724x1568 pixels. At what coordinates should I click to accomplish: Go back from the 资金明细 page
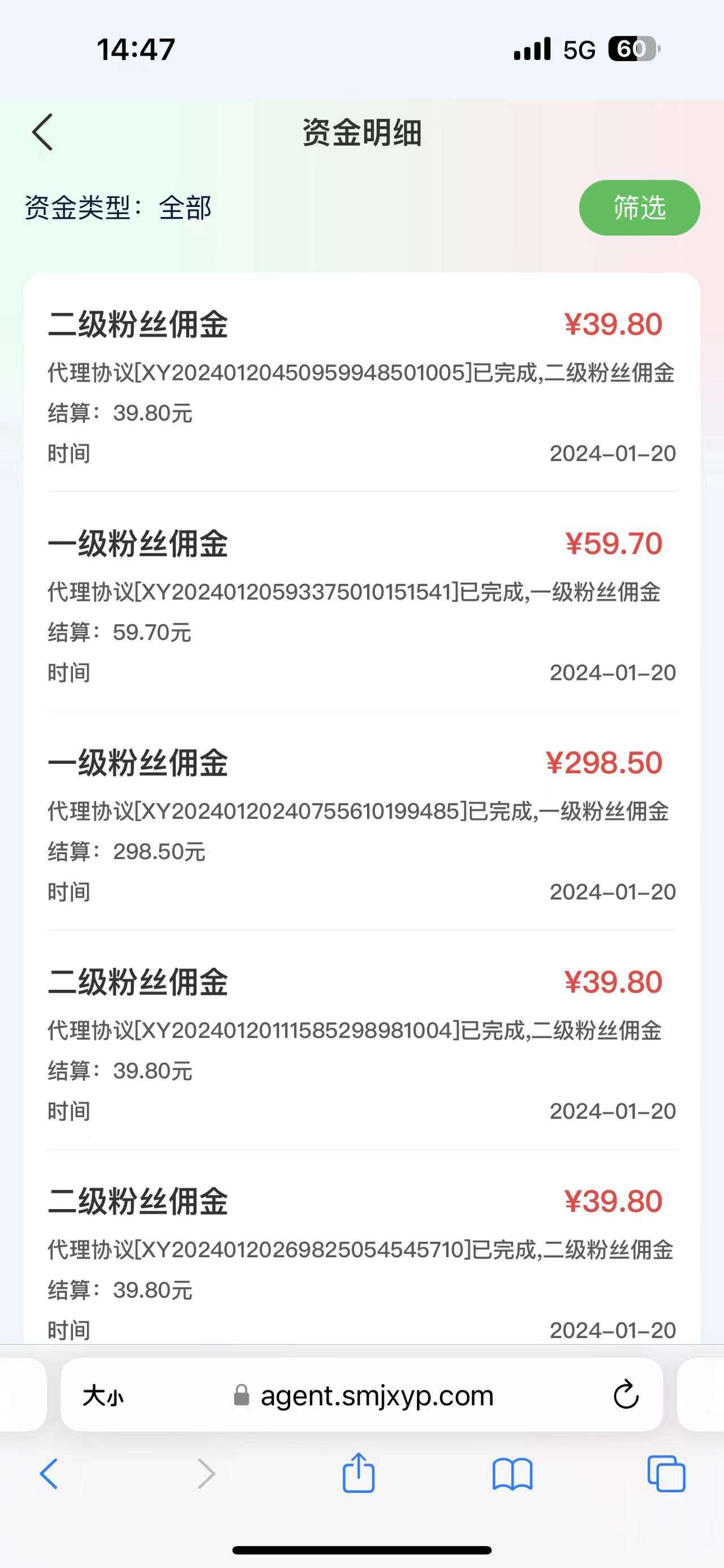[42, 132]
